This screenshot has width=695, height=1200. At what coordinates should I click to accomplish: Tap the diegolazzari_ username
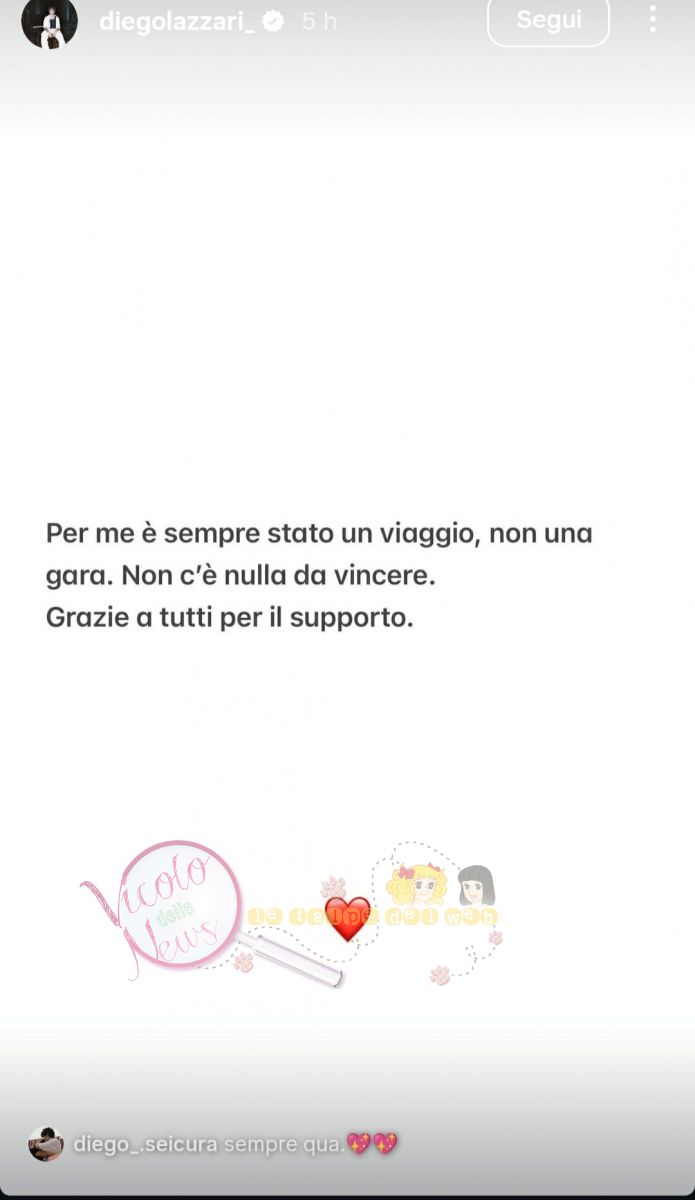click(177, 22)
